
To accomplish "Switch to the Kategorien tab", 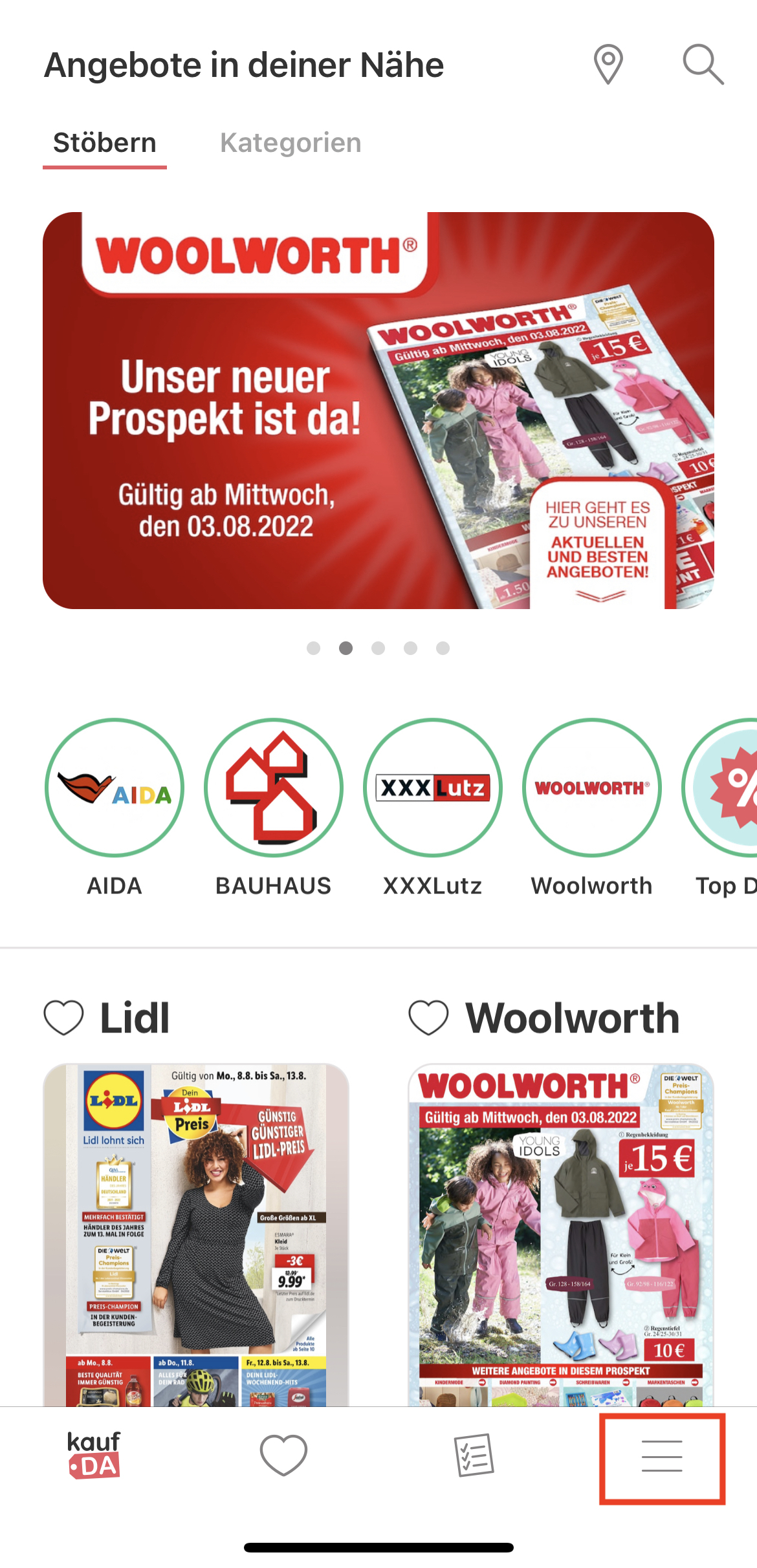I will click(x=291, y=143).
